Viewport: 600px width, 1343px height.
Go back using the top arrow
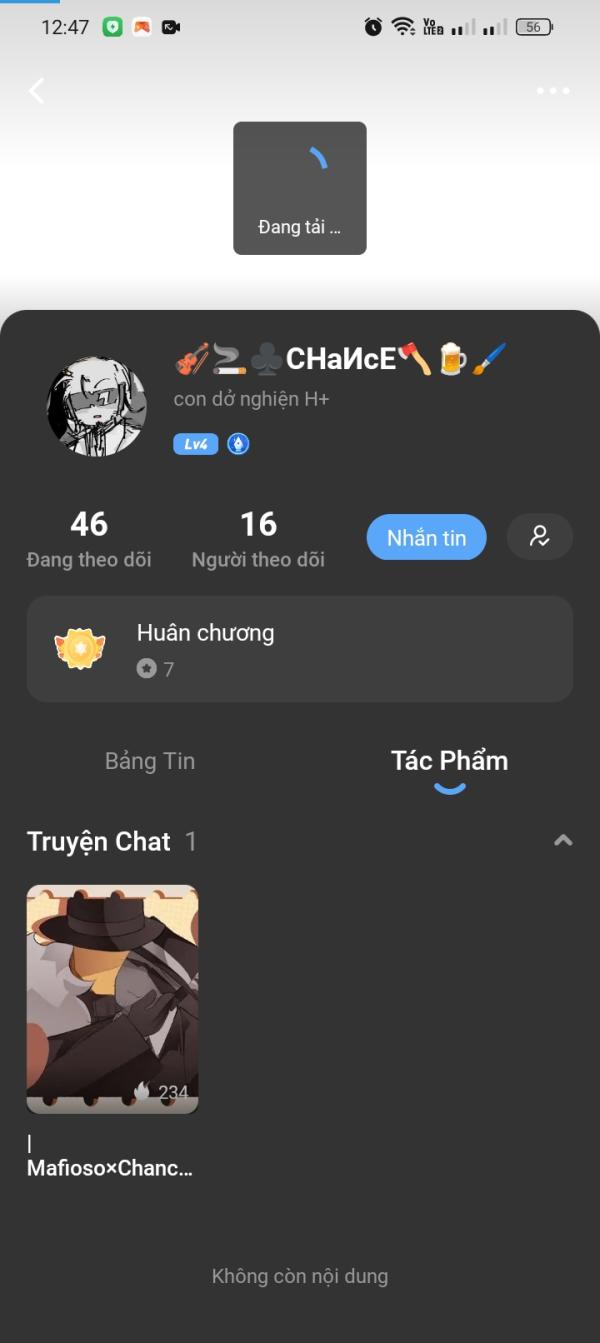[x=37, y=91]
